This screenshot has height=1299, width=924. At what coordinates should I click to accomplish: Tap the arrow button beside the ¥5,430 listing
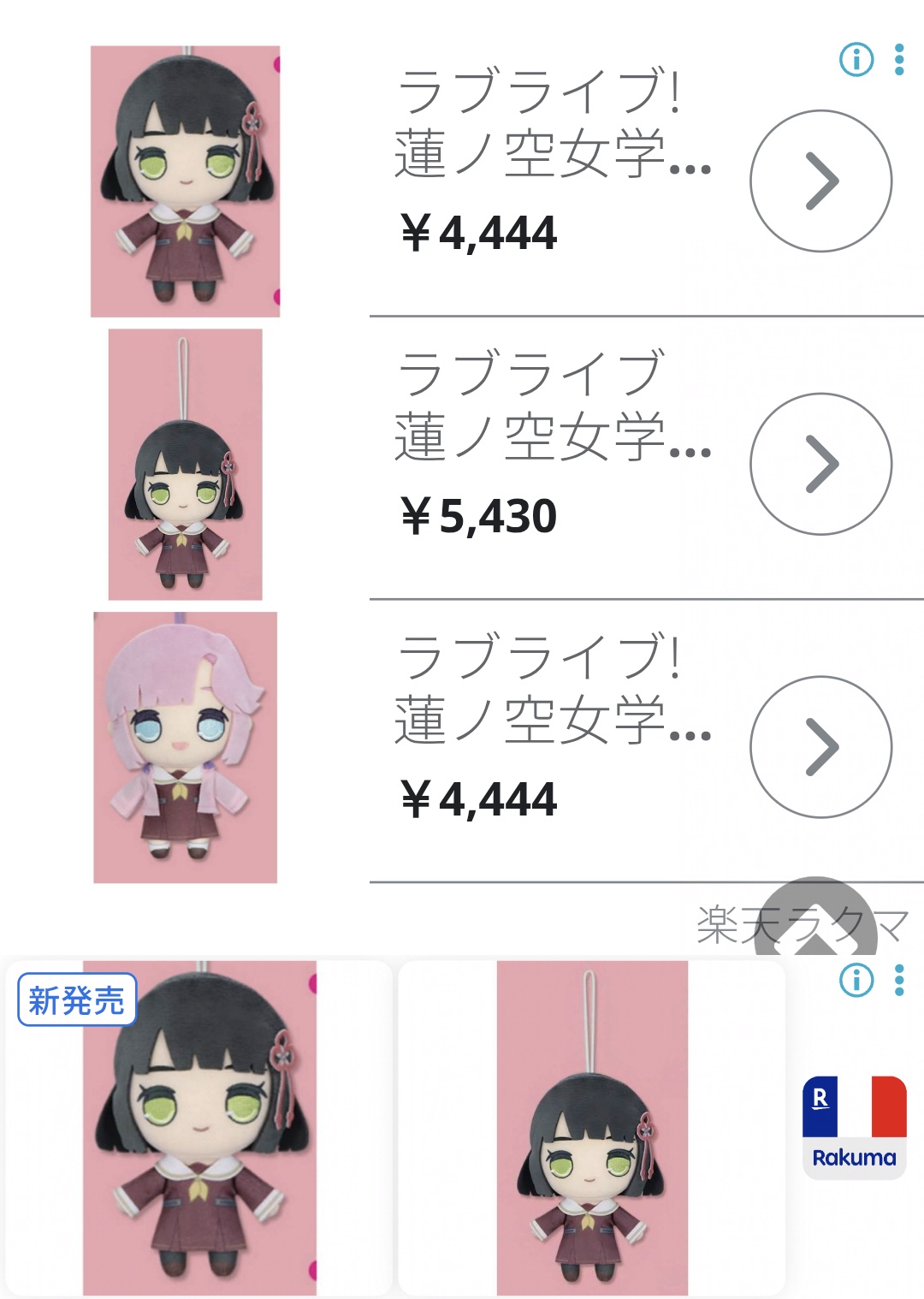click(x=820, y=464)
